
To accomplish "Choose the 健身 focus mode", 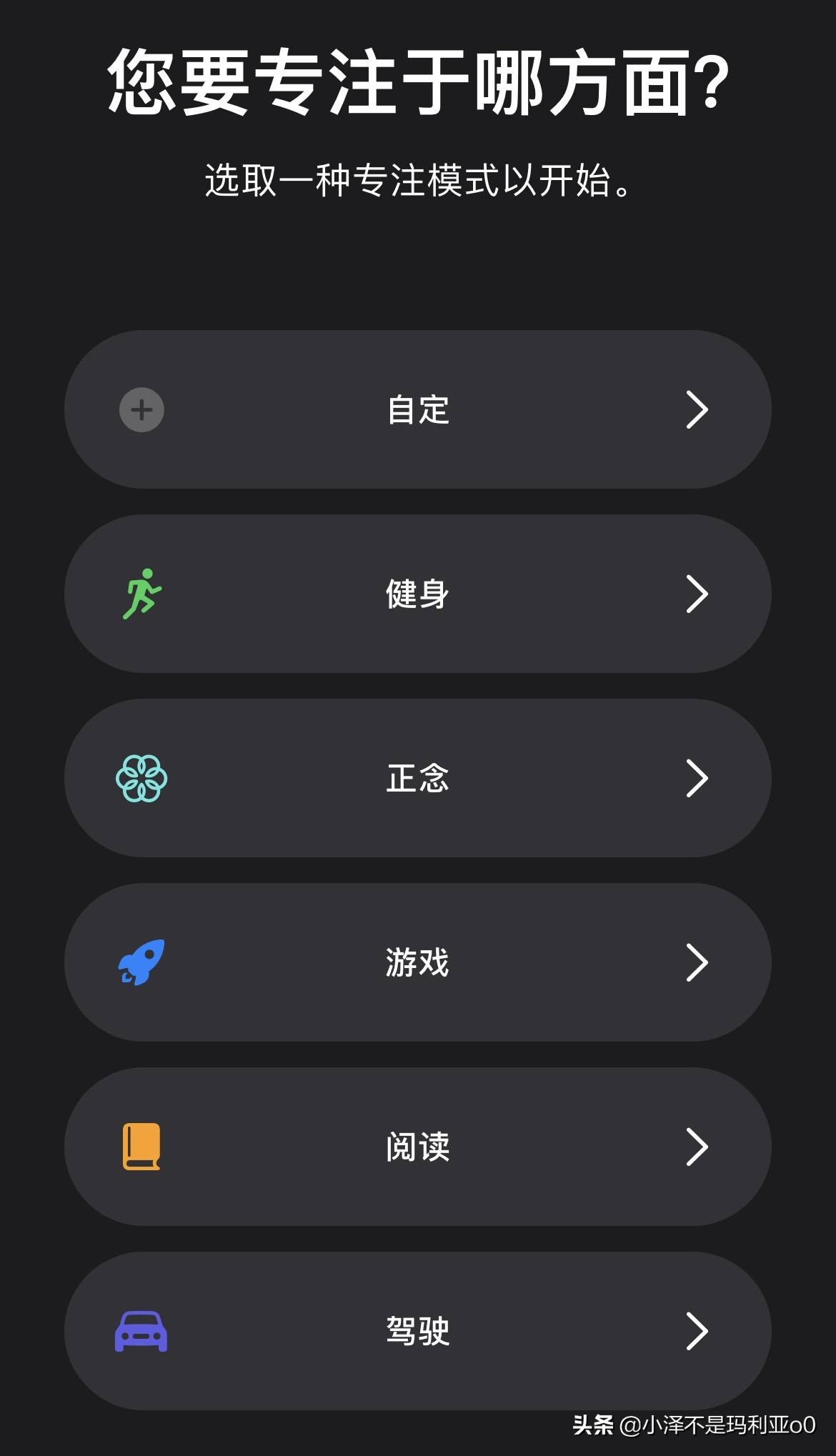I will point(418,593).
